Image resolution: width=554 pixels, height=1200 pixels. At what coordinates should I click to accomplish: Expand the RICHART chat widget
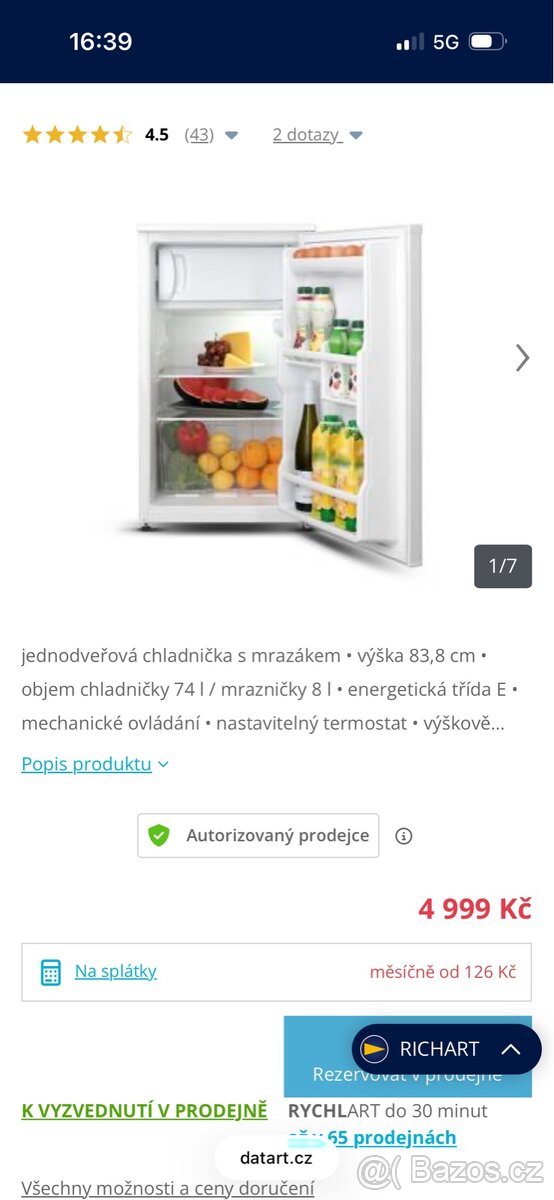tap(446, 1049)
